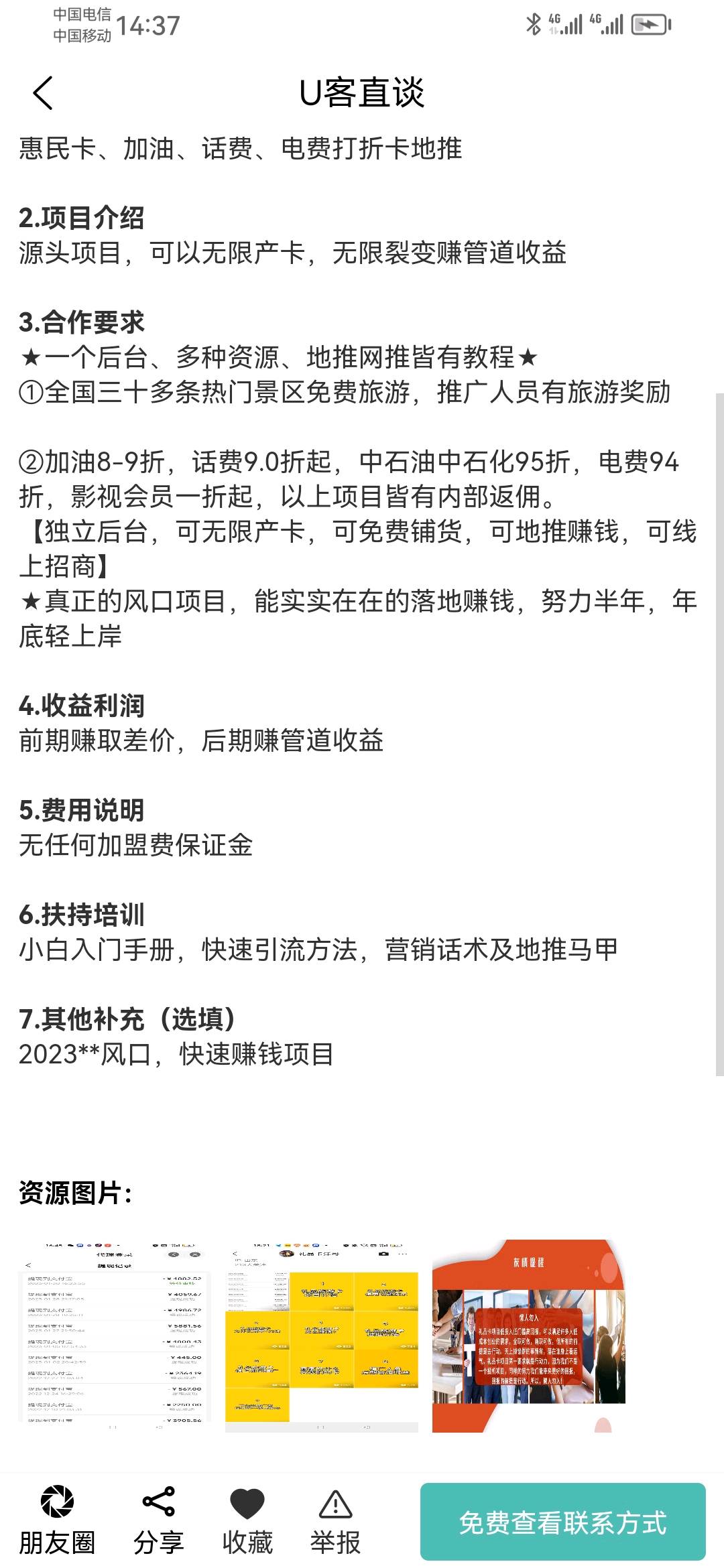The height and width of the screenshot is (1568, 724).
Task: Open the orange 友情提醒 resource image
Action: (529, 1335)
